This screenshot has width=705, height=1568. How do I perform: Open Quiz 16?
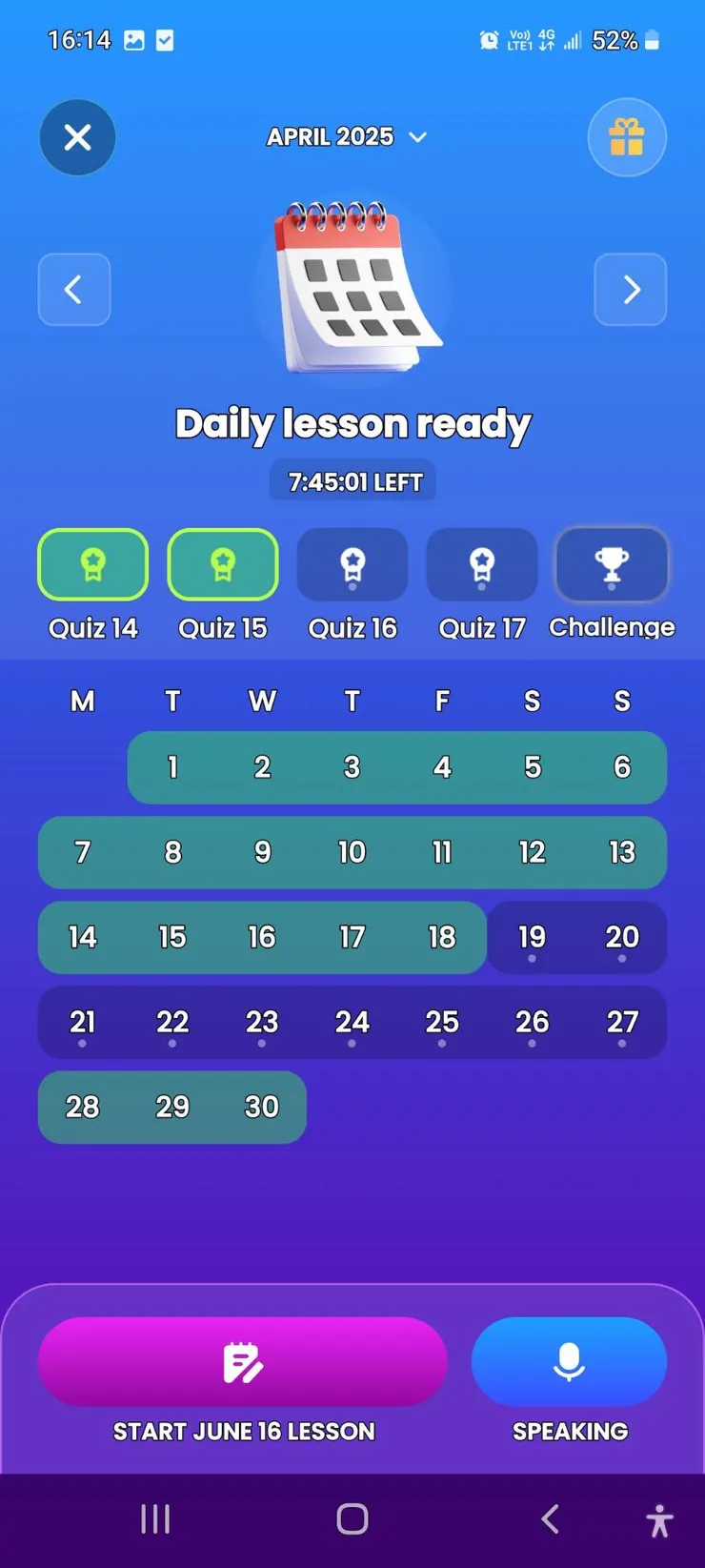pyautogui.click(x=352, y=565)
